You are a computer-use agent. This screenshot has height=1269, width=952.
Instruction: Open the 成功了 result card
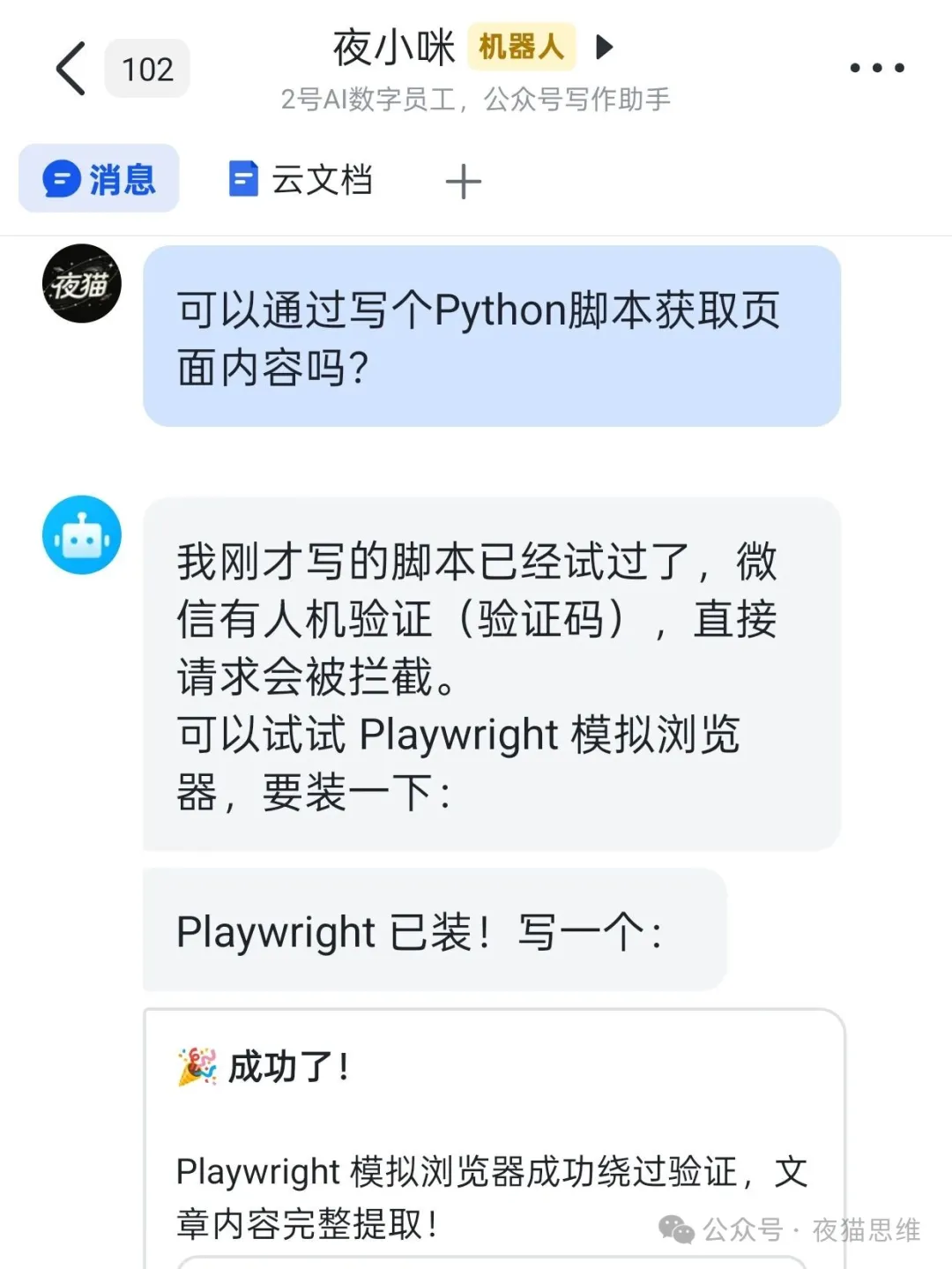pos(490,1138)
